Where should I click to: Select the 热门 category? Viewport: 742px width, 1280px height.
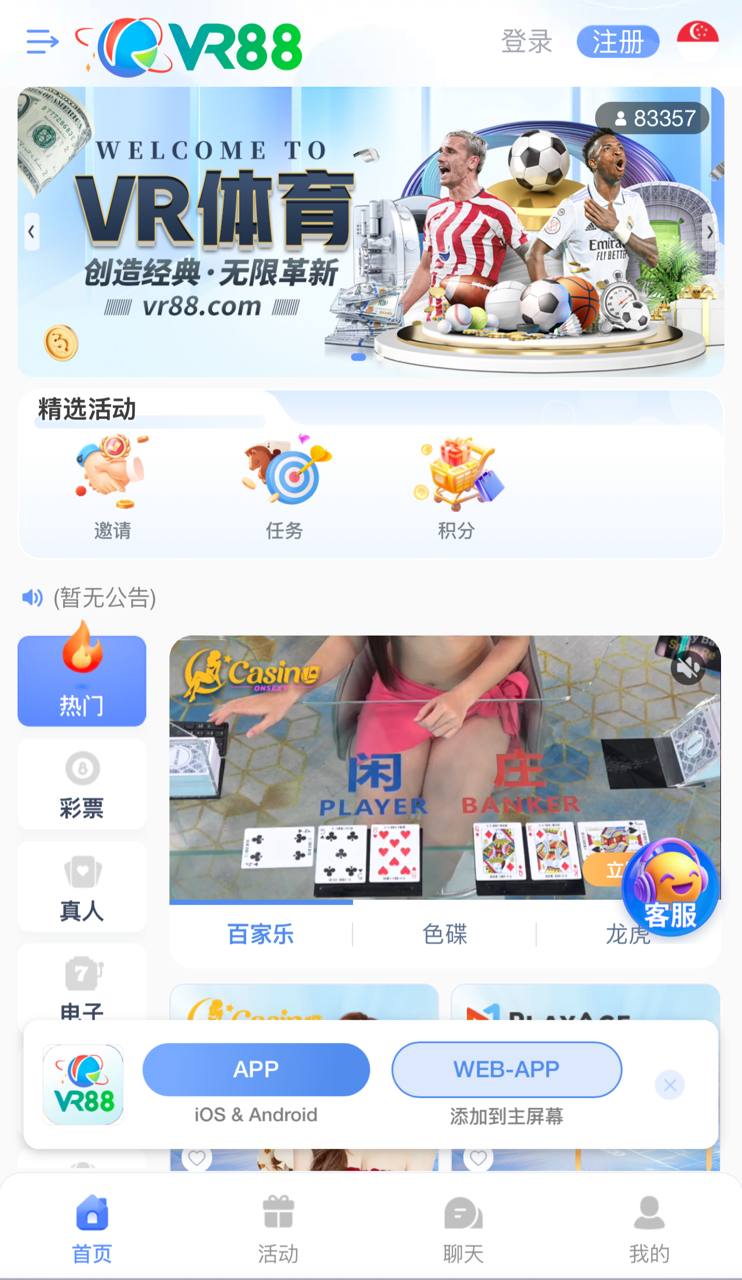click(81, 681)
